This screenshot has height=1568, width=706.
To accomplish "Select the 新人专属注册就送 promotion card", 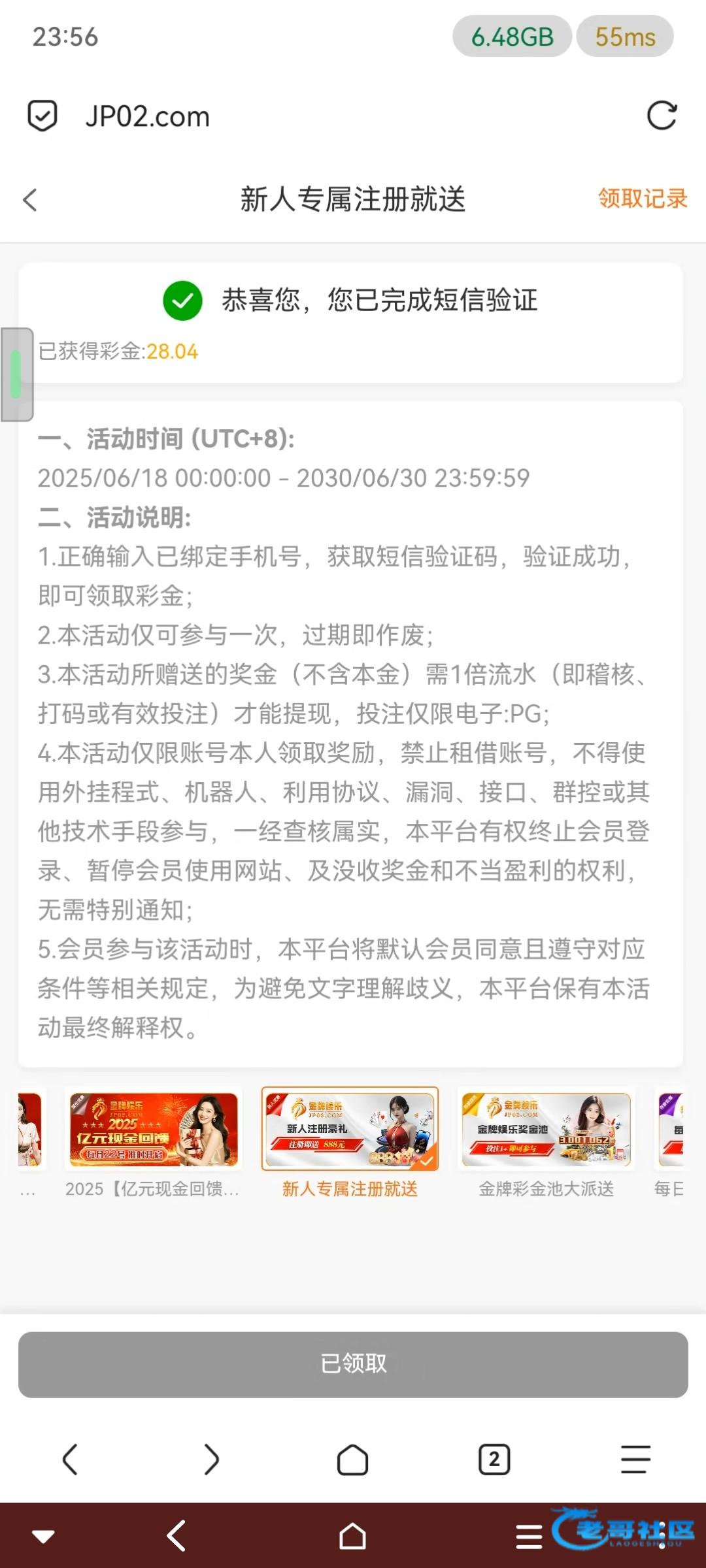I will click(350, 1130).
